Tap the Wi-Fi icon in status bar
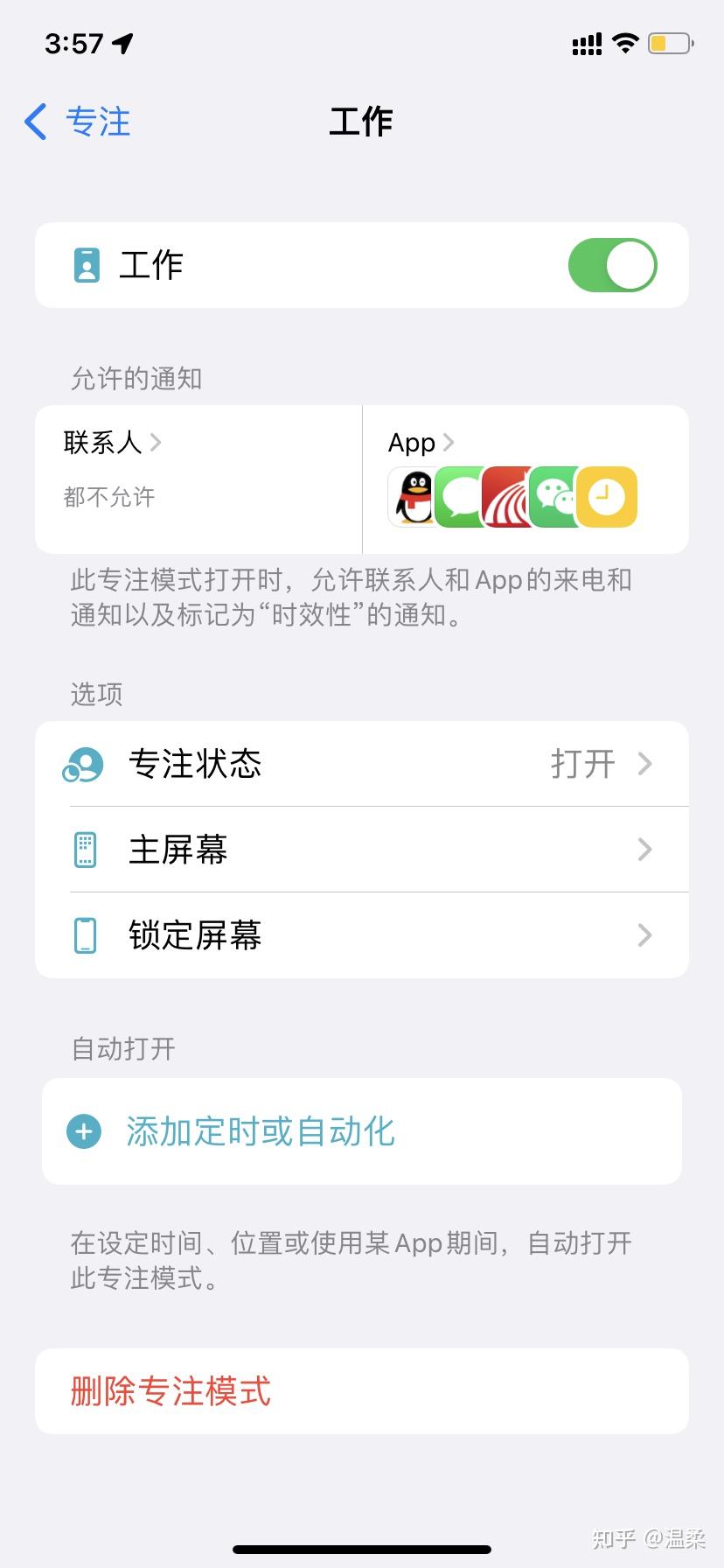 tap(626, 41)
